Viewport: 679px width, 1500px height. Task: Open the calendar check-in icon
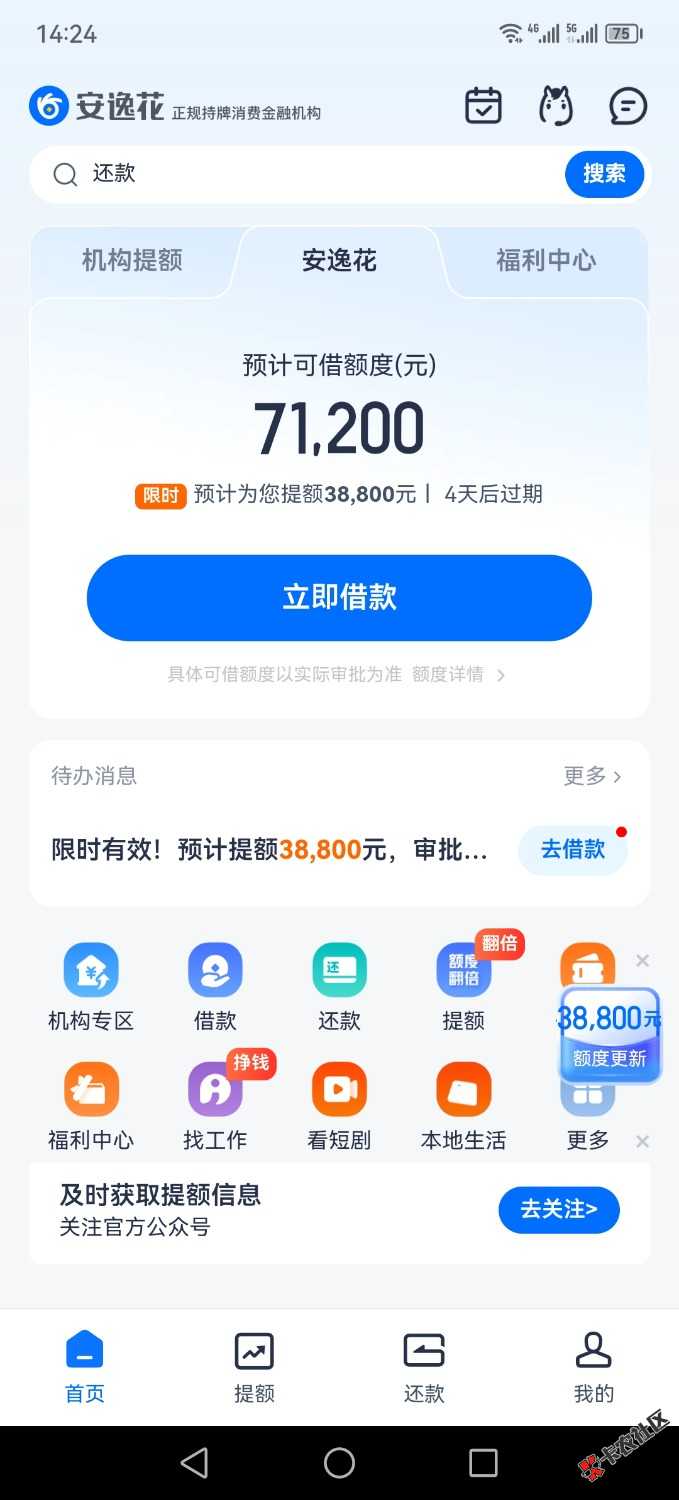click(483, 106)
